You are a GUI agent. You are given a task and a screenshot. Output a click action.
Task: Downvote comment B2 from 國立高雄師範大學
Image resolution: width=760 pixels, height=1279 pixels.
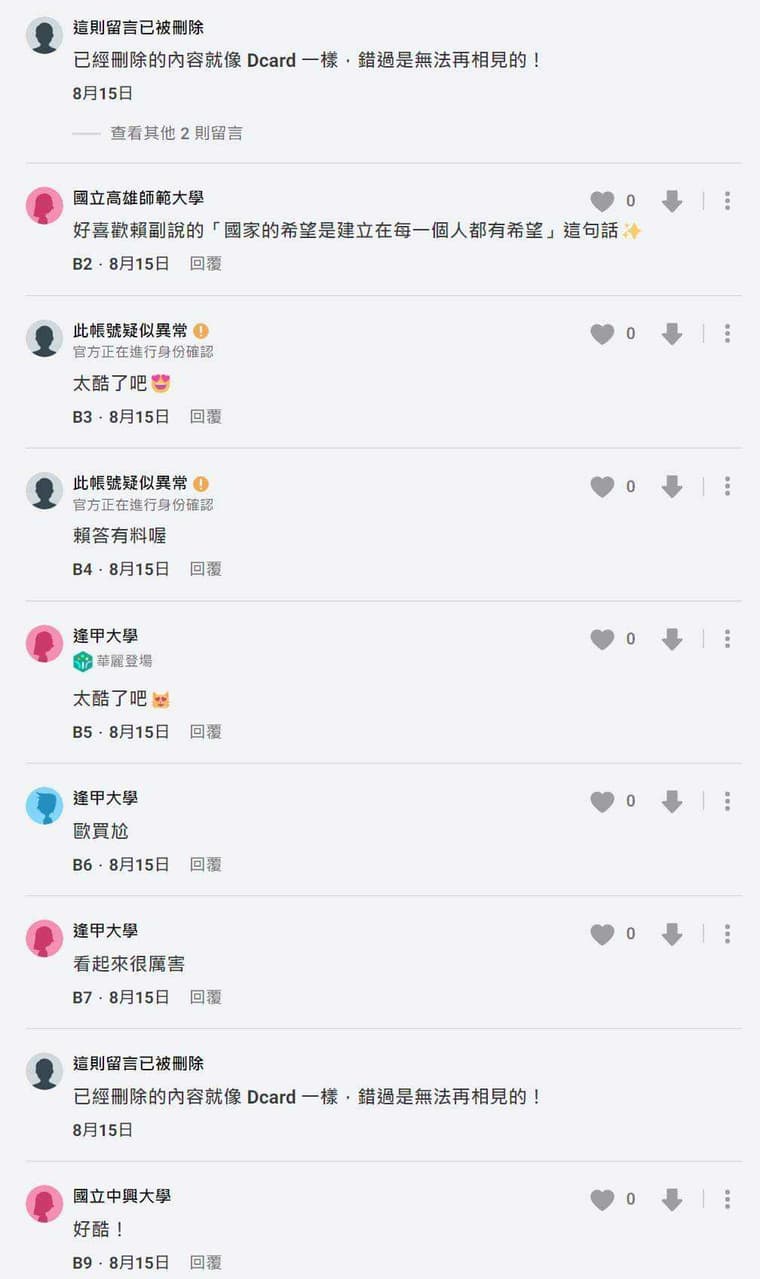(672, 201)
